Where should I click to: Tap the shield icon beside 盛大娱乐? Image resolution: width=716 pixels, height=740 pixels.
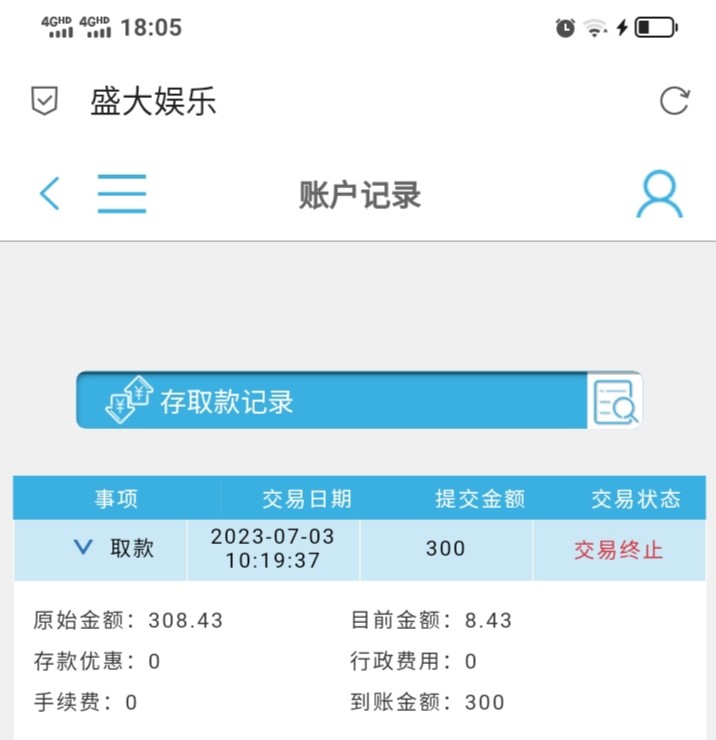pos(45,101)
